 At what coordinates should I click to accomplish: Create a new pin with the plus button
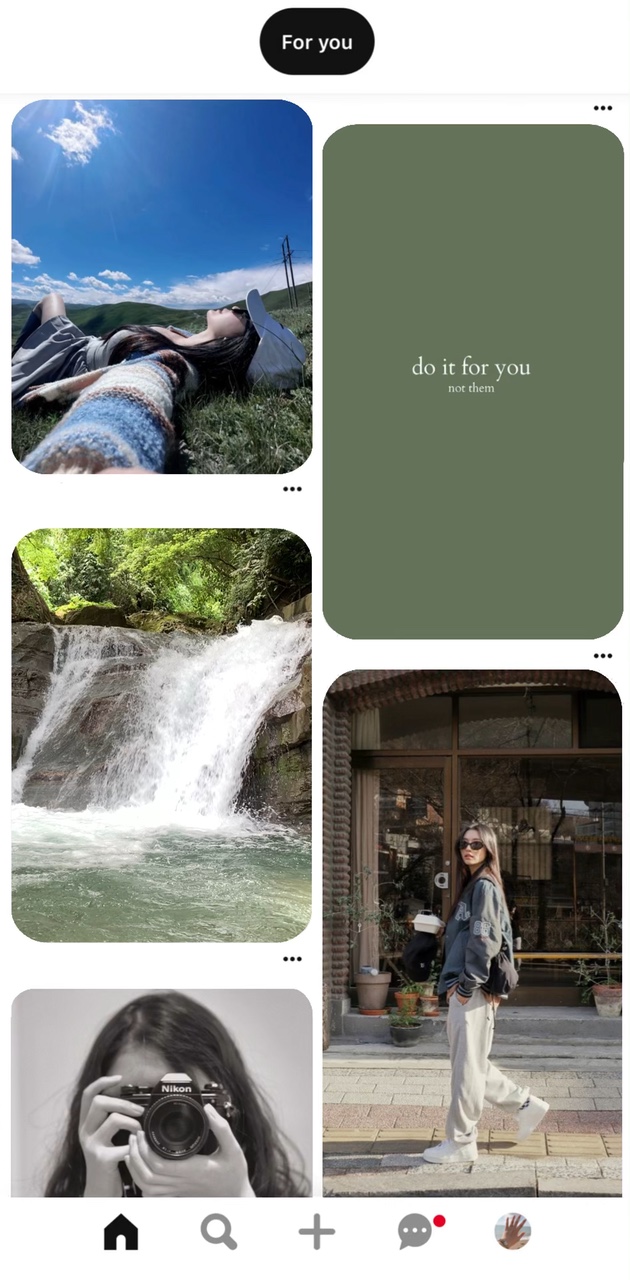point(316,1232)
